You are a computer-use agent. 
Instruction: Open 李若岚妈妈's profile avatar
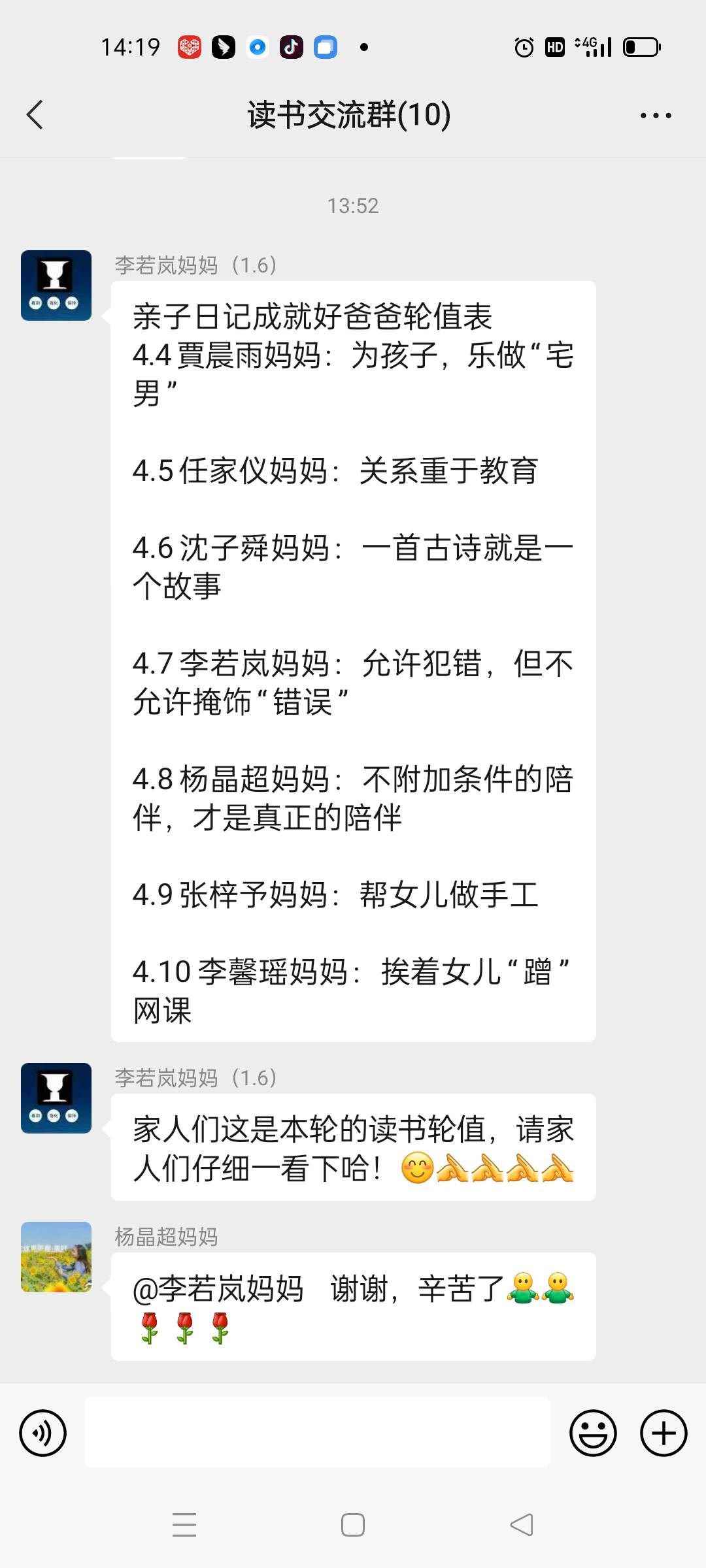pyautogui.click(x=56, y=284)
